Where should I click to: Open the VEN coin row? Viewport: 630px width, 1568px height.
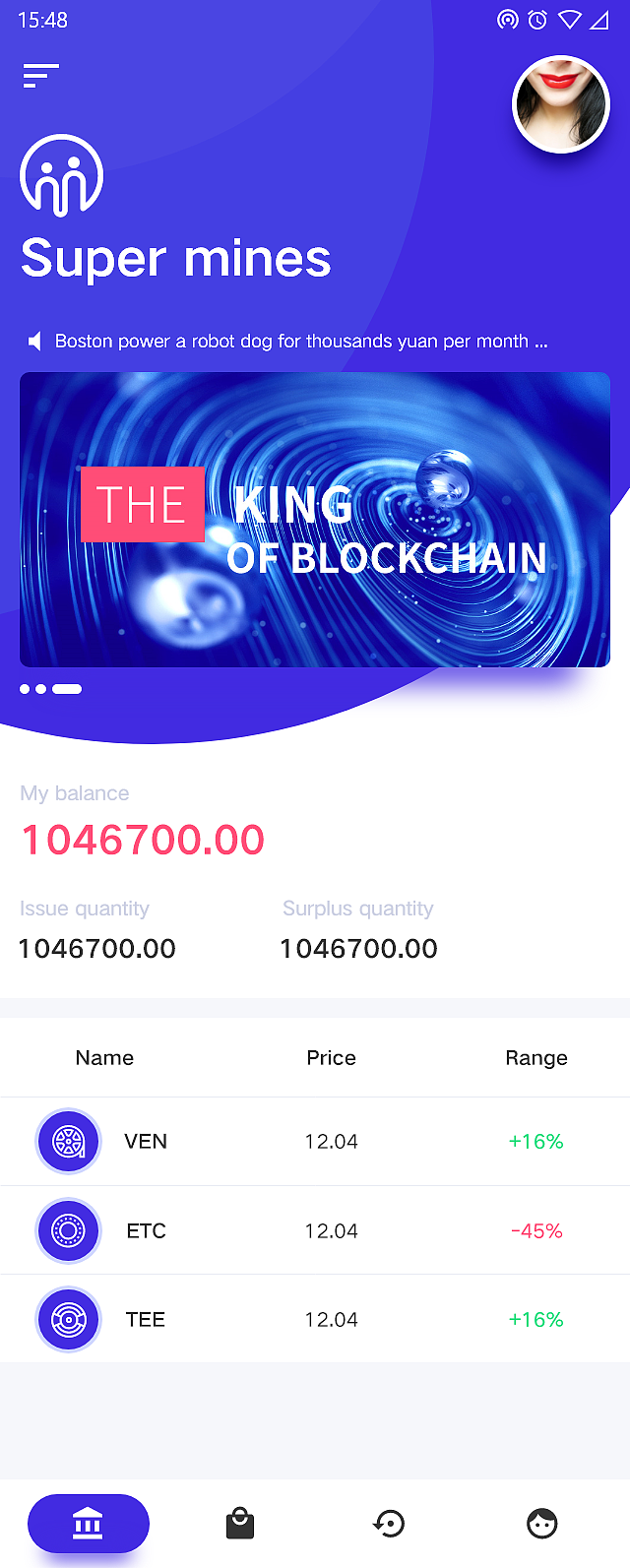coord(315,1142)
